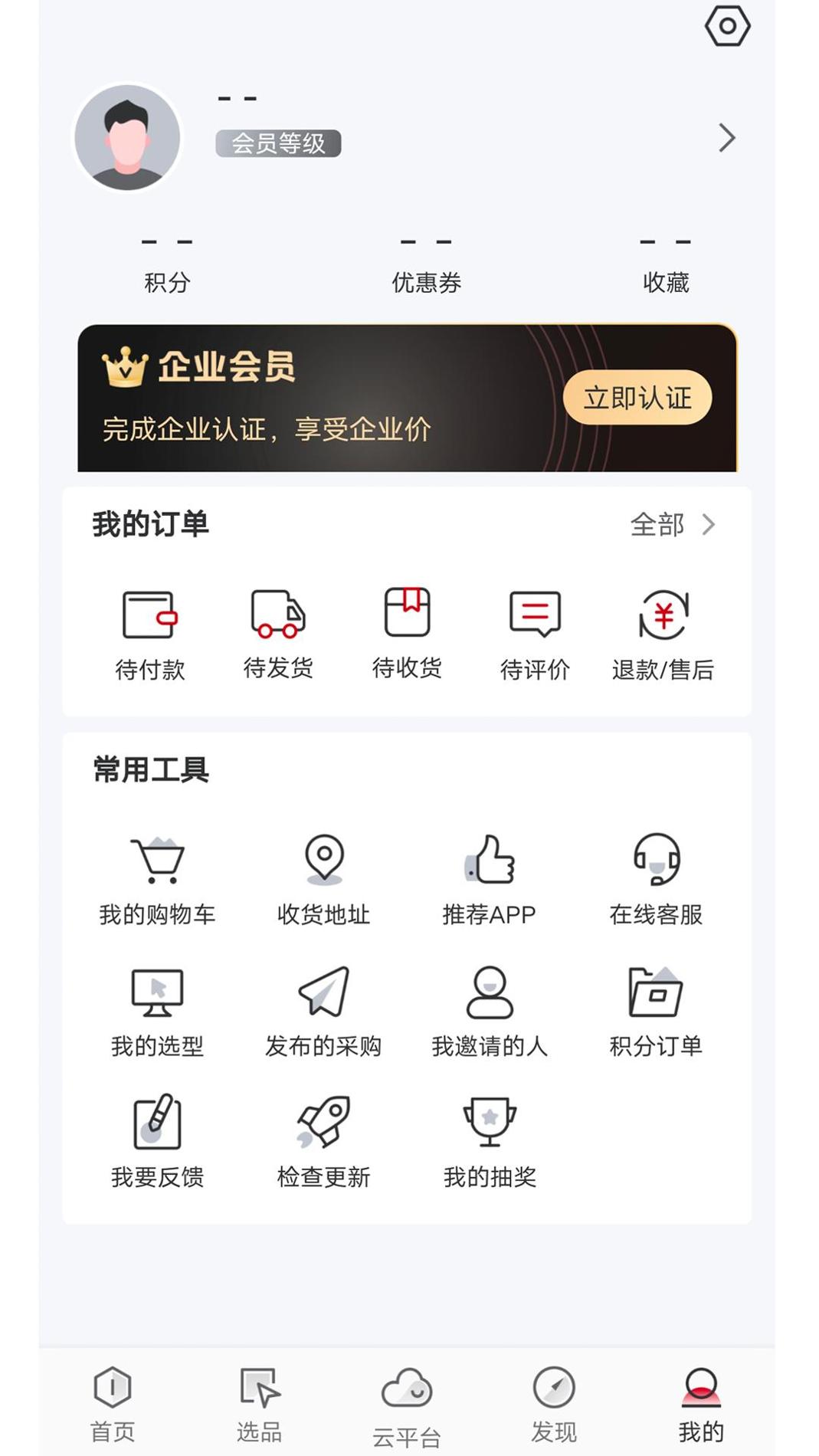Image resolution: width=819 pixels, height=1456 pixels.
Task: Open the settings gear at top right
Action: tap(726, 25)
